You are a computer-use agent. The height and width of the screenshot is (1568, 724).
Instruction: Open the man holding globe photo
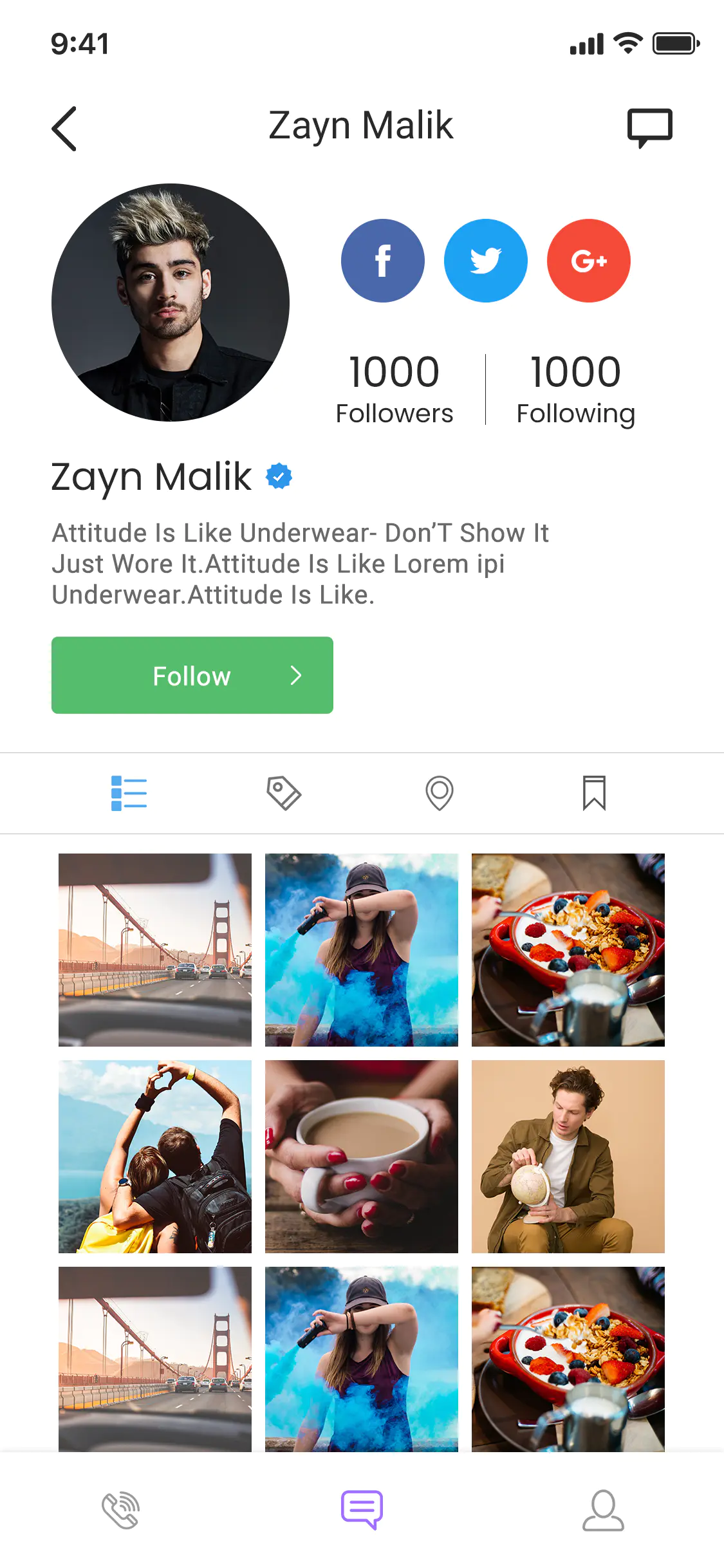568,1157
